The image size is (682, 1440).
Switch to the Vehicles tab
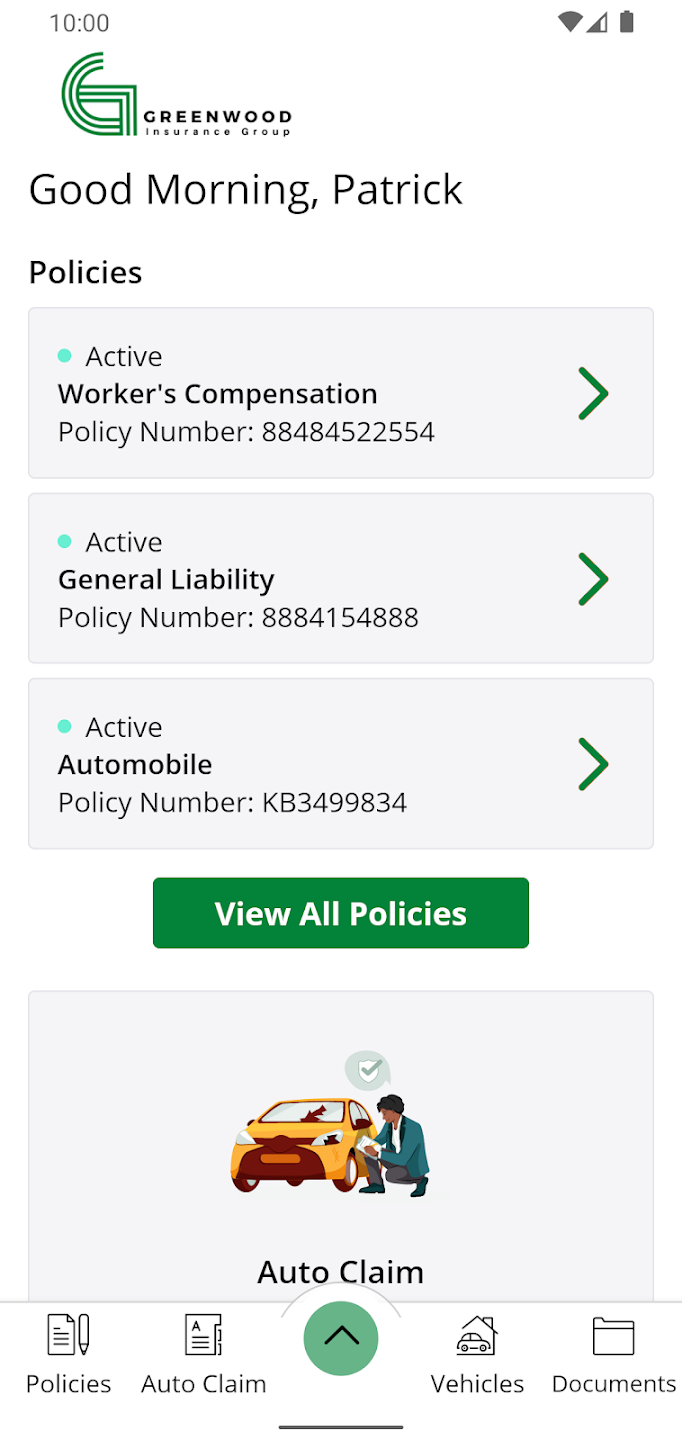click(x=477, y=1355)
